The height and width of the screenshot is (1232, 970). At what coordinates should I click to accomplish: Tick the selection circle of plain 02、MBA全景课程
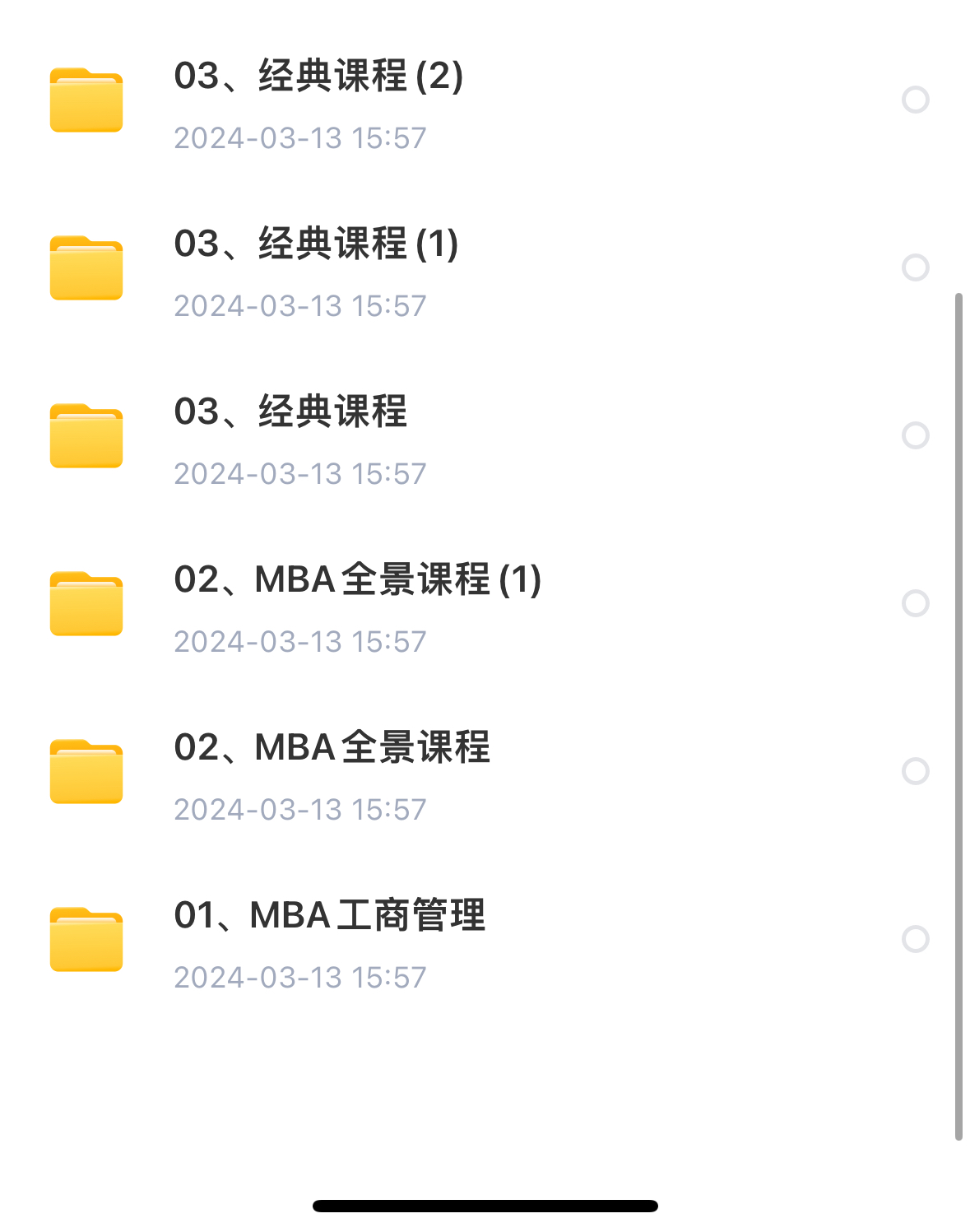point(915,771)
